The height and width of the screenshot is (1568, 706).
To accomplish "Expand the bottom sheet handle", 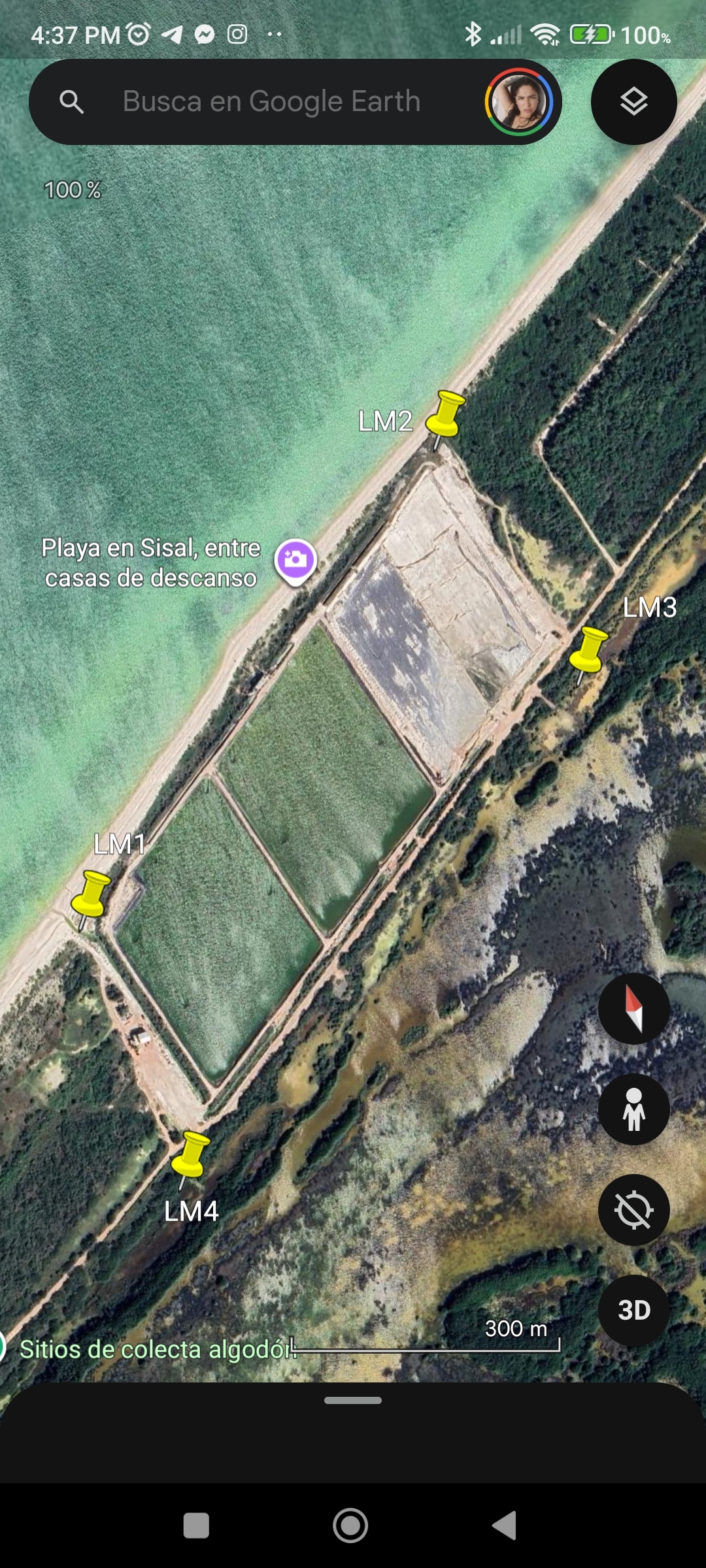I will pyautogui.click(x=353, y=1400).
